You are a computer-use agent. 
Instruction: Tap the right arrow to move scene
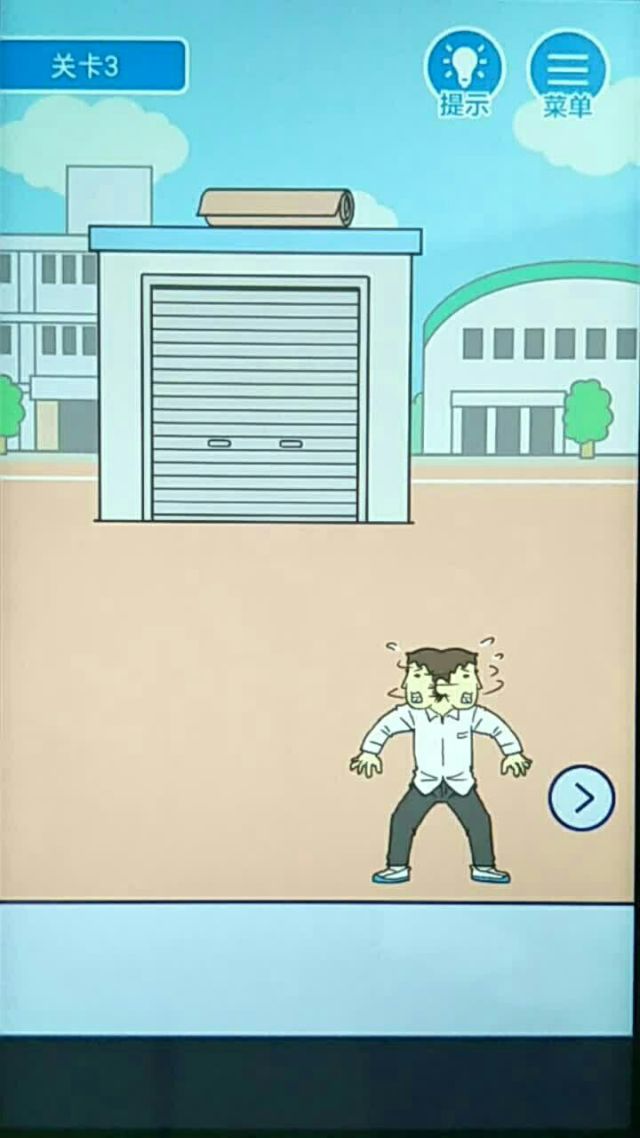(581, 797)
